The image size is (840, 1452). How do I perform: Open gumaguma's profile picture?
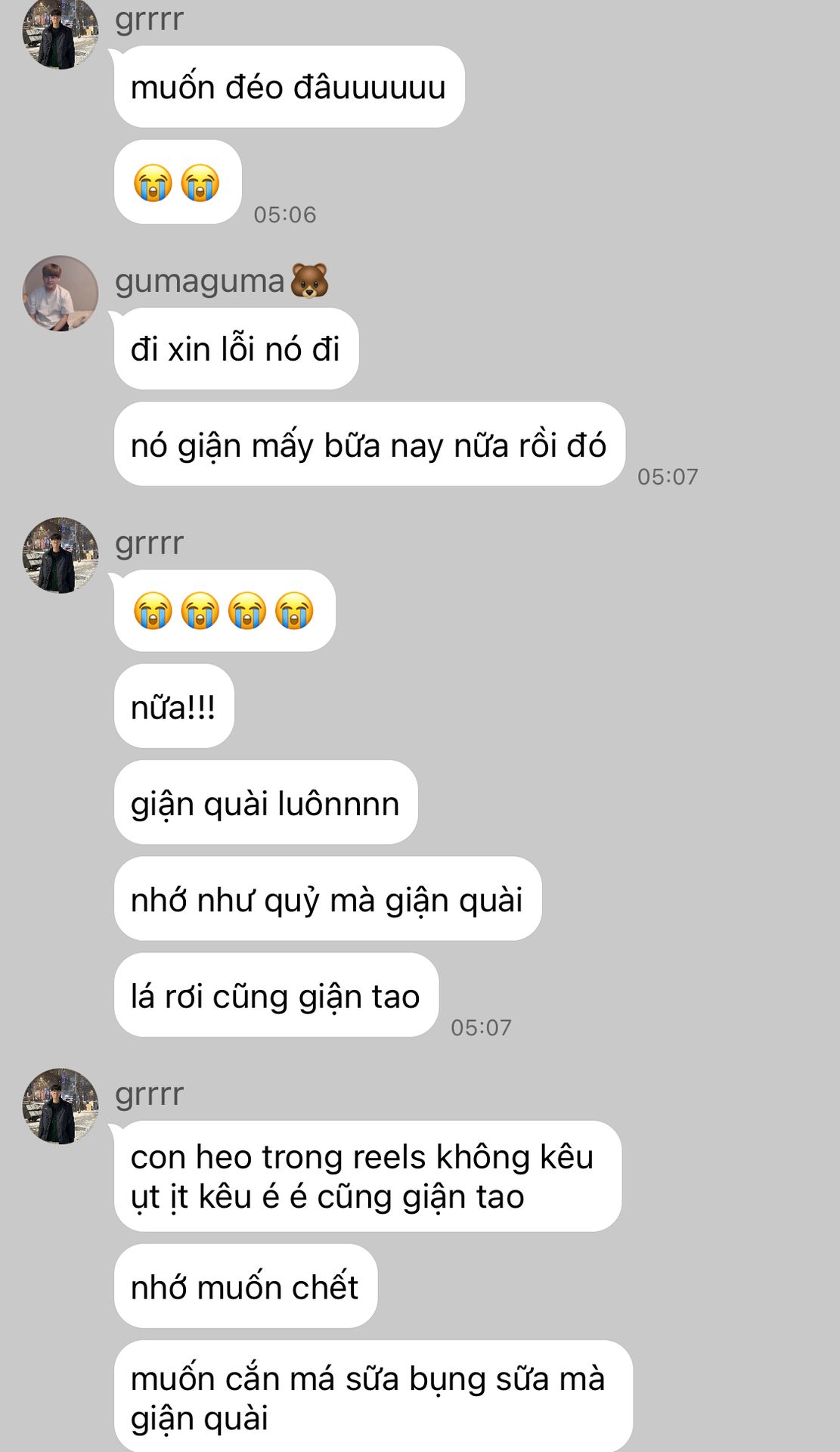(60, 293)
